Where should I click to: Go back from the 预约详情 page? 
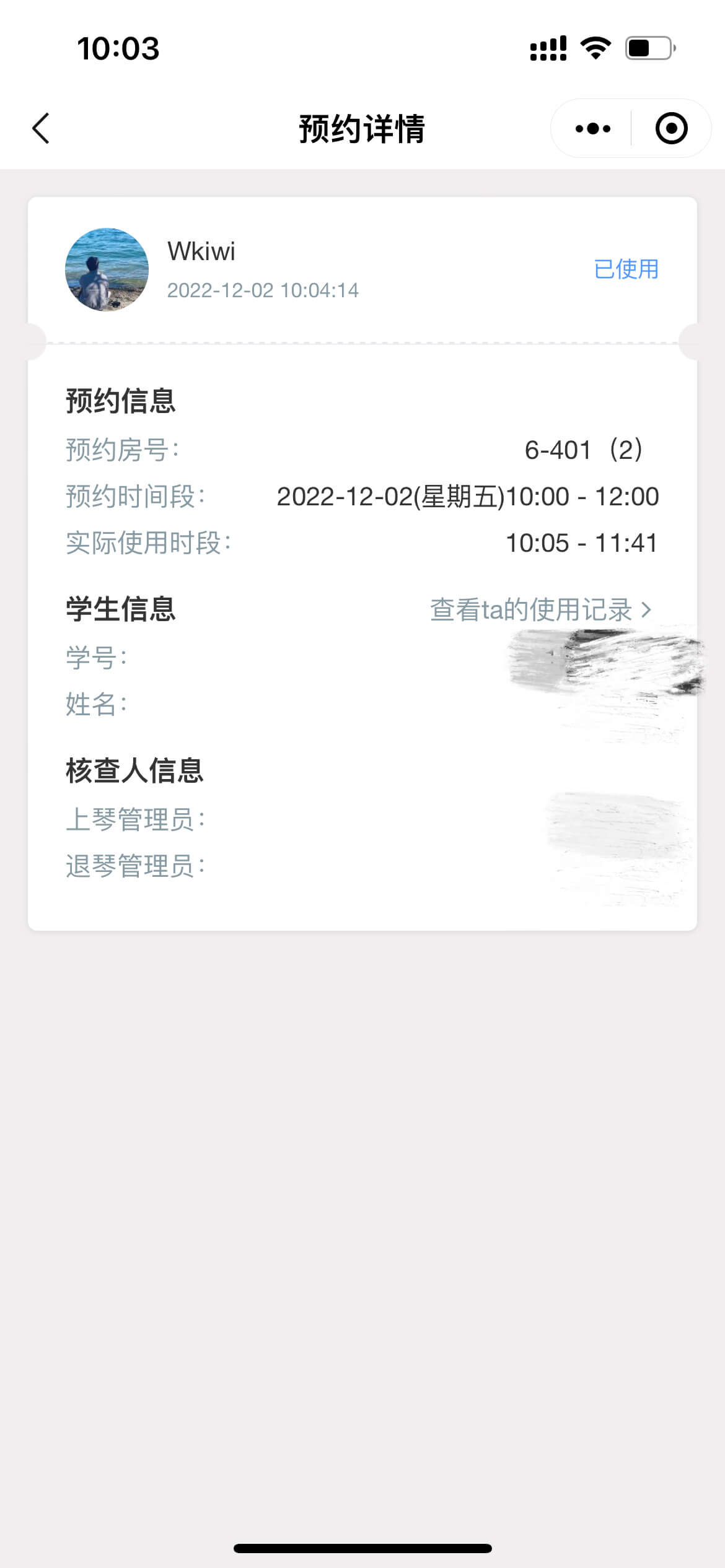click(41, 129)
